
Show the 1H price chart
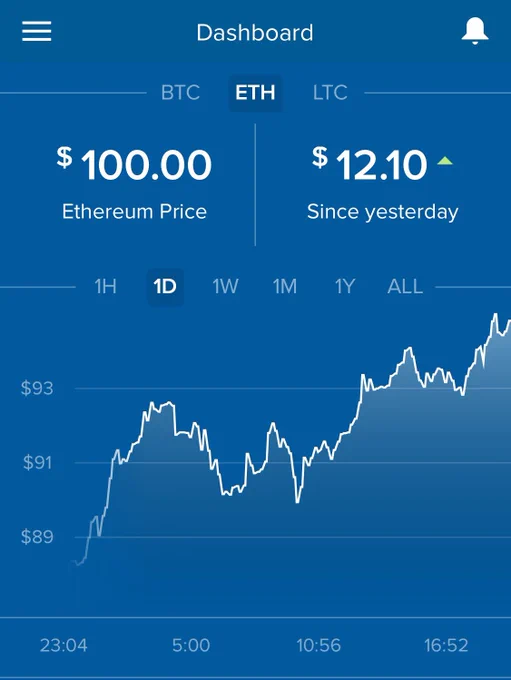pos(105,287)
